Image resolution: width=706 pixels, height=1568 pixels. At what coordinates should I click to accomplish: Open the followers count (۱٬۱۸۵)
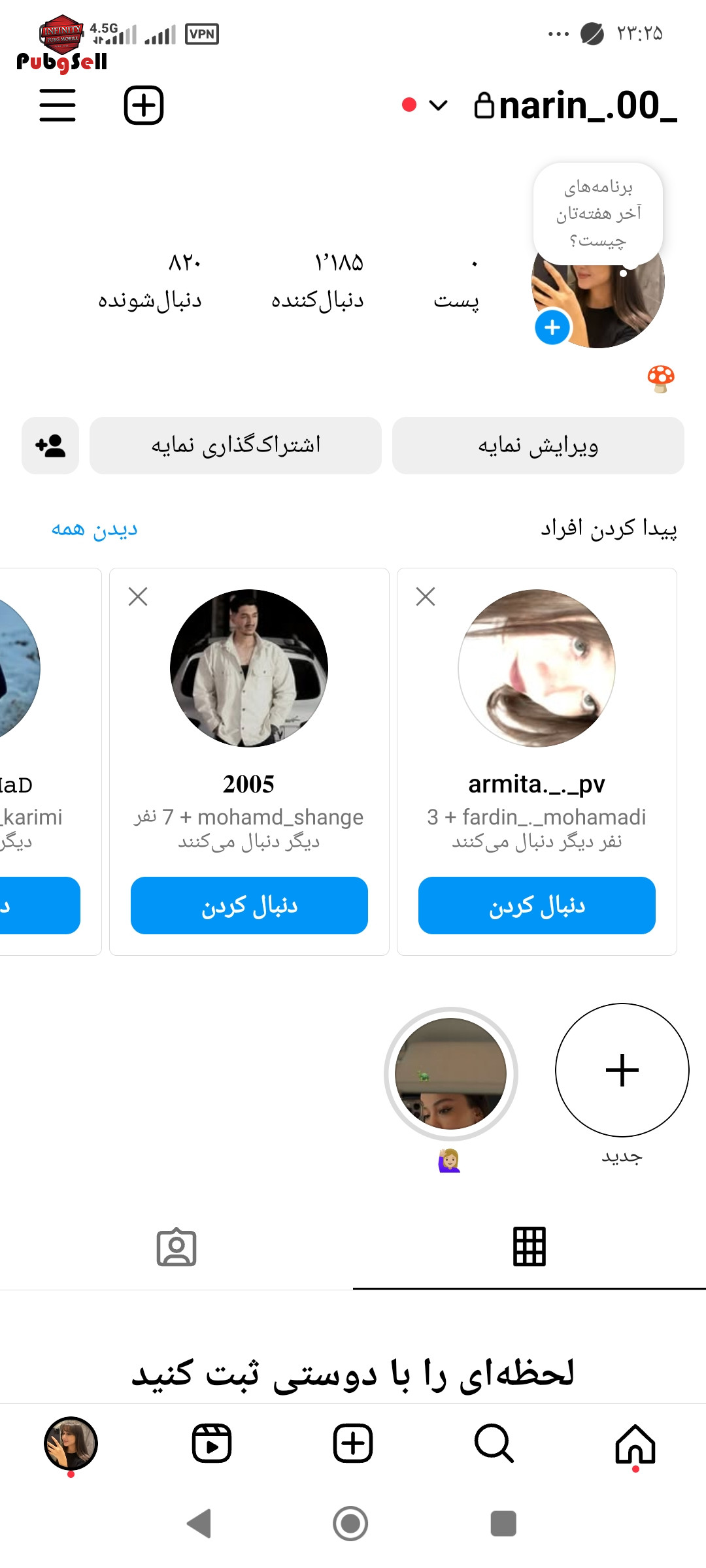click(318, 282)
